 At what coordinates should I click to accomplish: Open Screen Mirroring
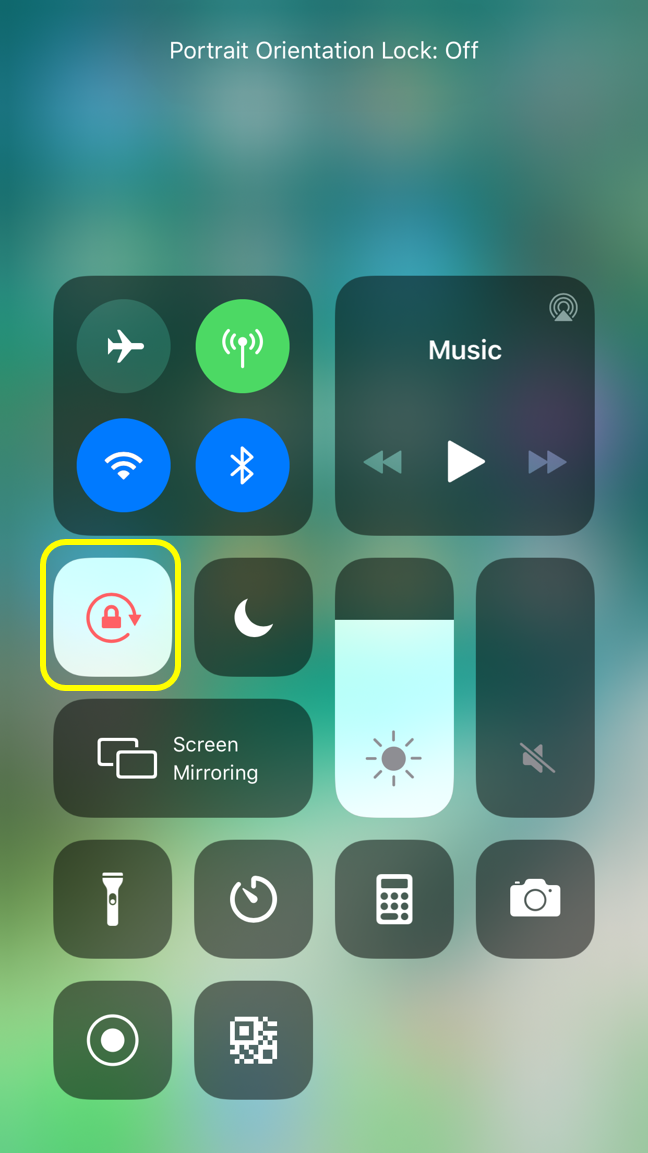[x=183, y=758]
